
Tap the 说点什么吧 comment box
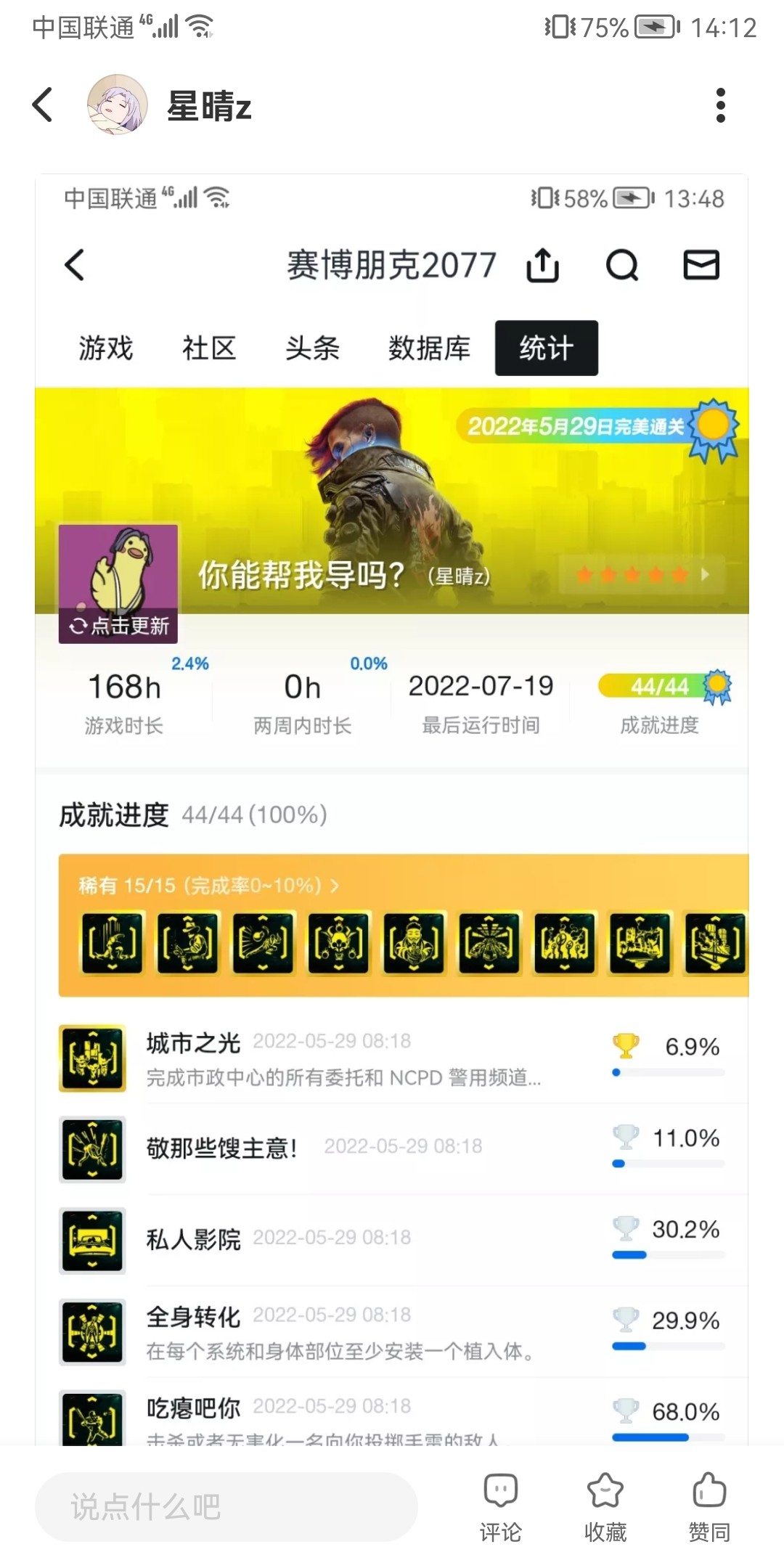[x=226, y=1507]
